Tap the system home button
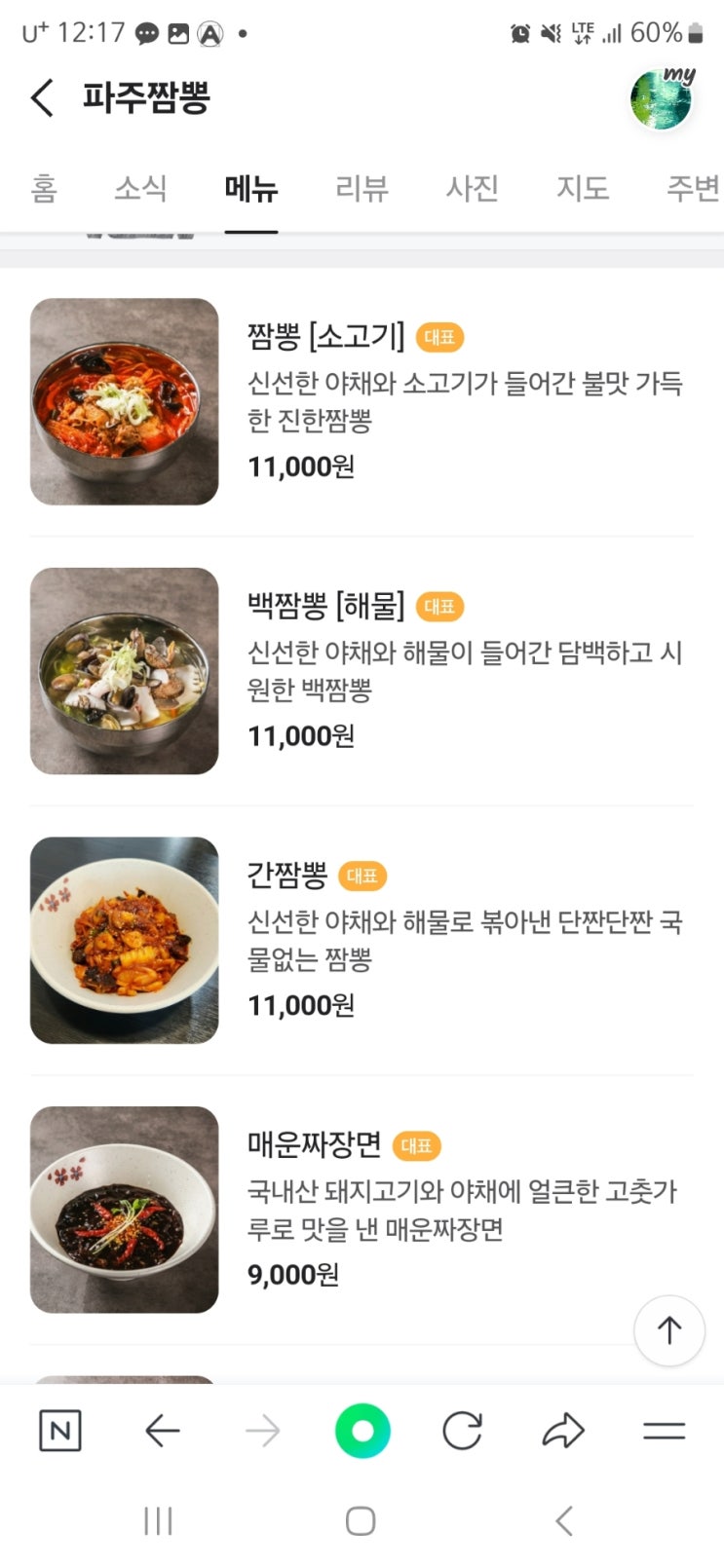Image resolution: width=724 pixels, height=1568 pixels. [361, 1520]
